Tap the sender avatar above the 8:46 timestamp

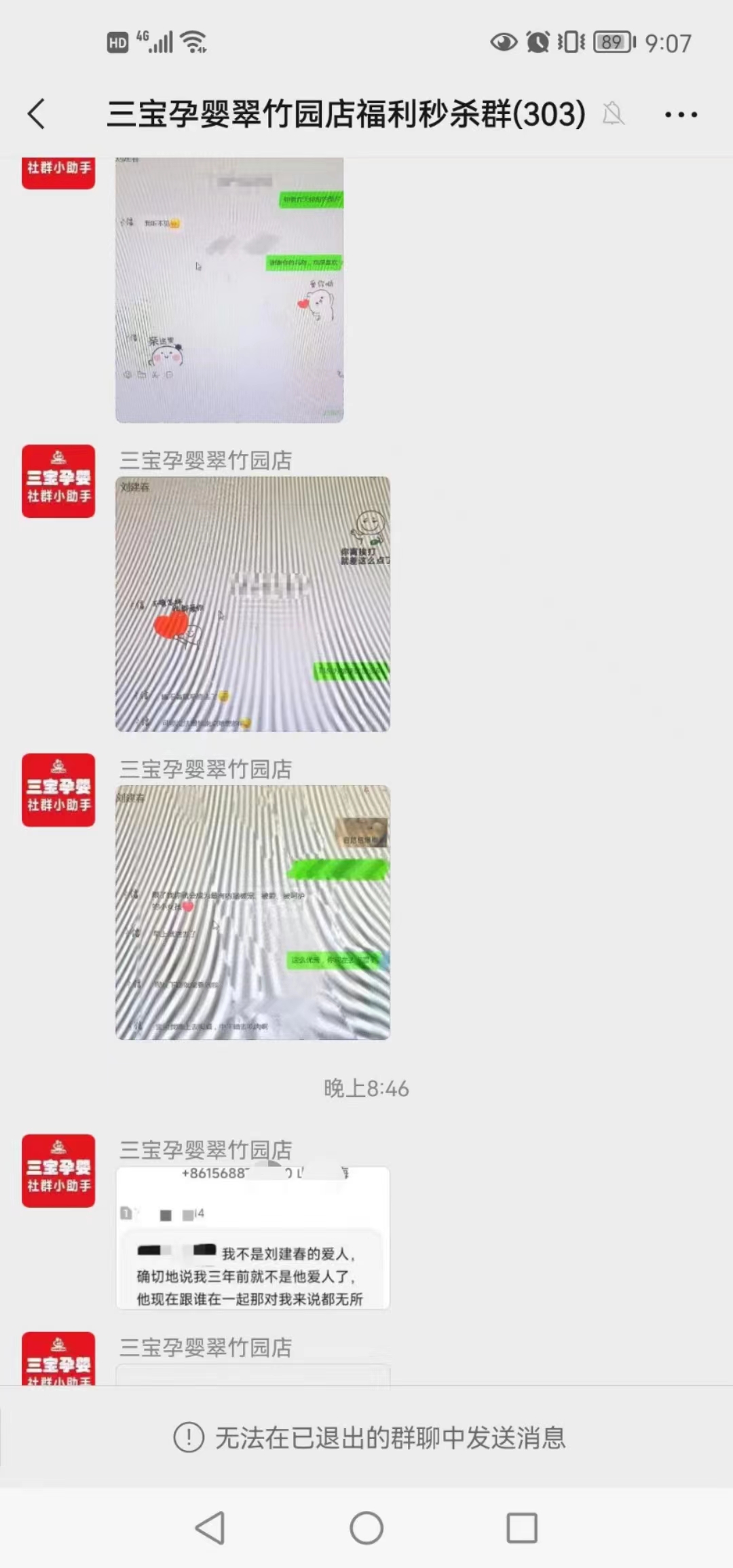(58, 789)
